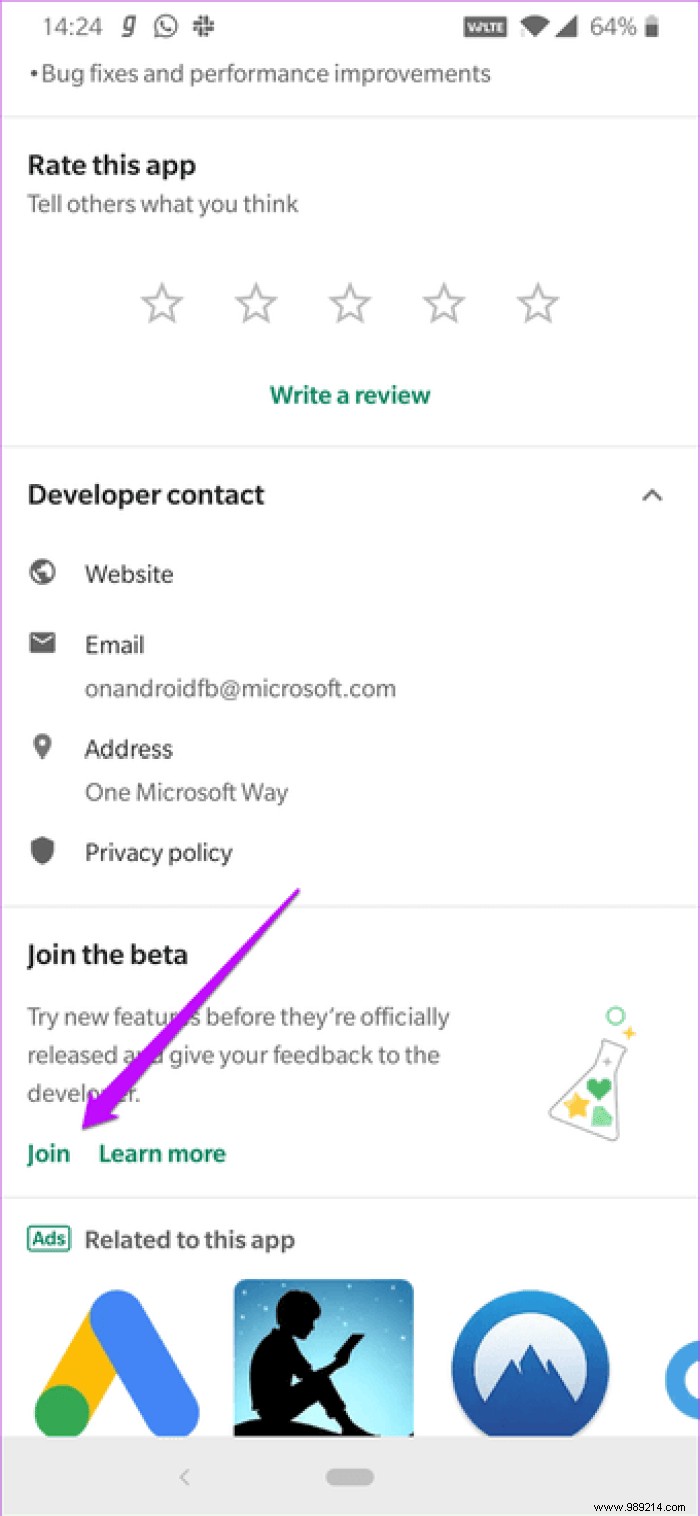Give a five-star rating
The height and width of the screenshot is (1516, 700).
click(538, 303)
